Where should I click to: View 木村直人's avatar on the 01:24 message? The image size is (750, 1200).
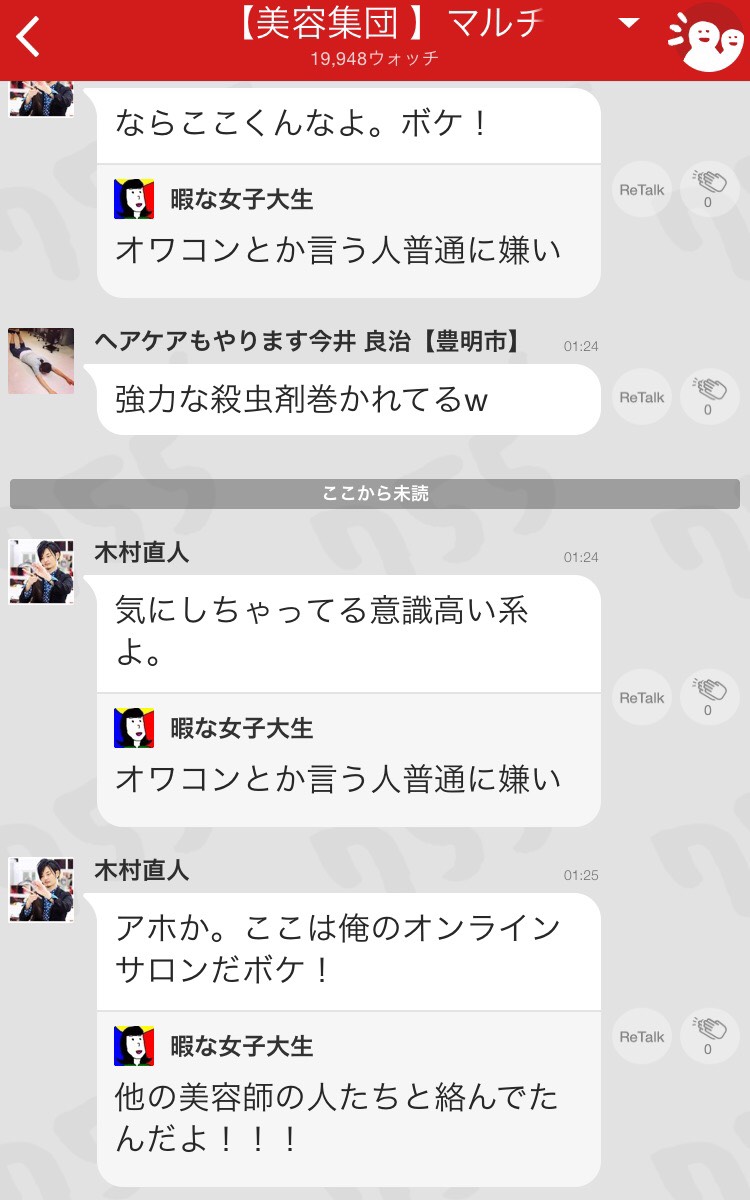(x=41, y=572)
